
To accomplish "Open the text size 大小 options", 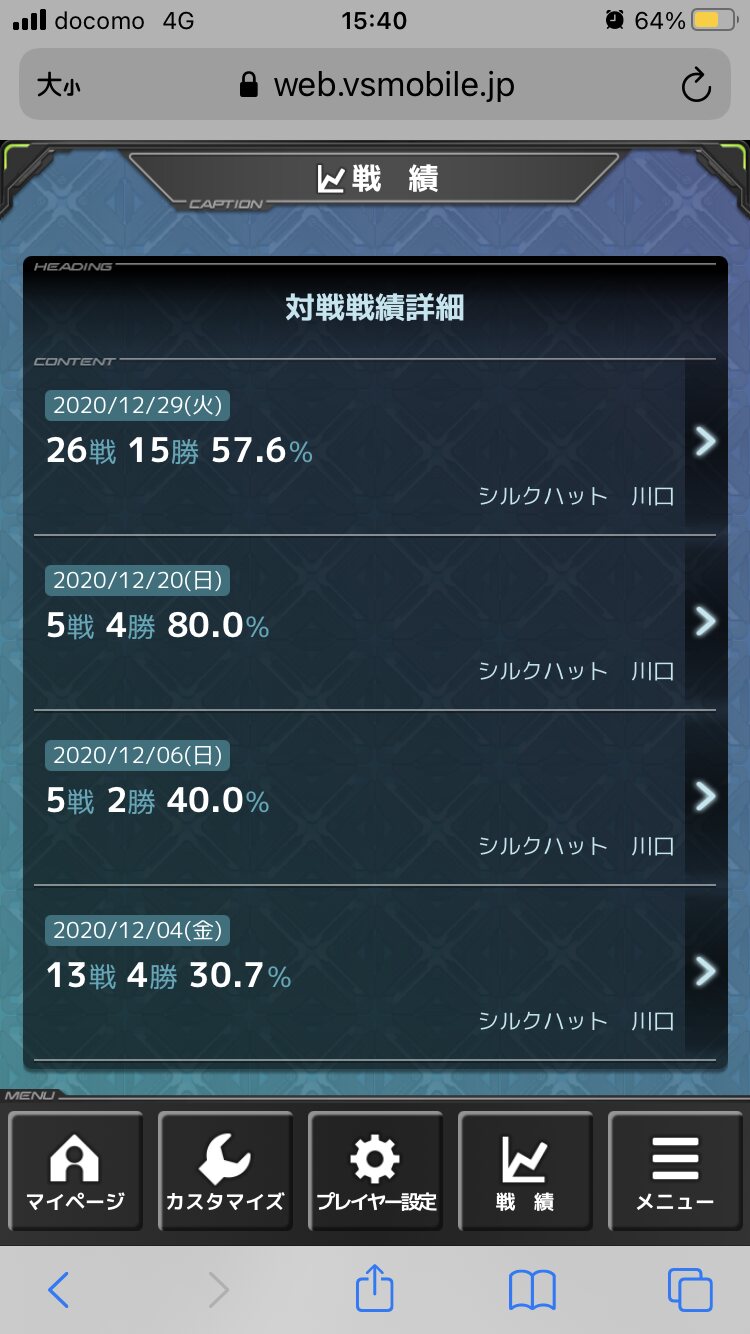I will [x=58, y=86].
